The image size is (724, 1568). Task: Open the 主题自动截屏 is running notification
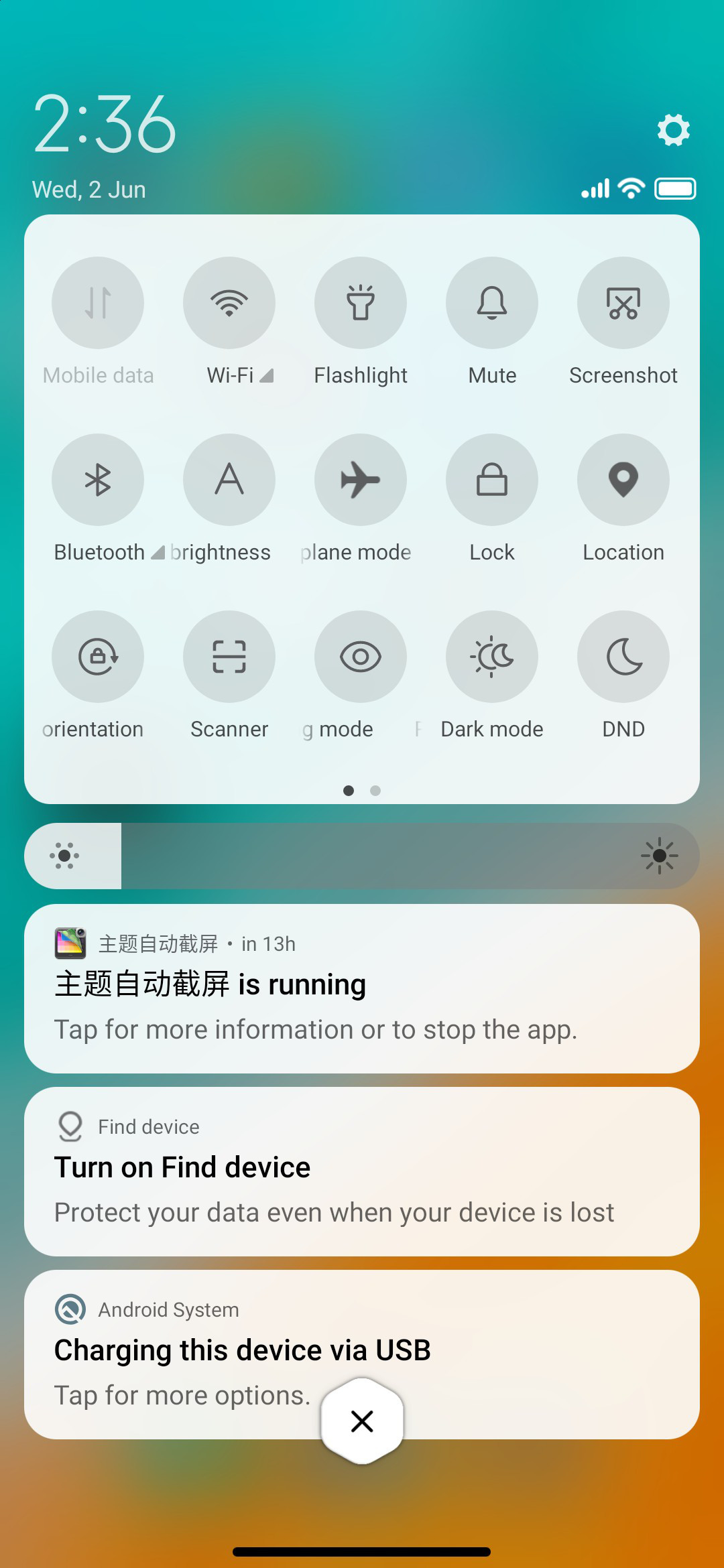(362, 988)
